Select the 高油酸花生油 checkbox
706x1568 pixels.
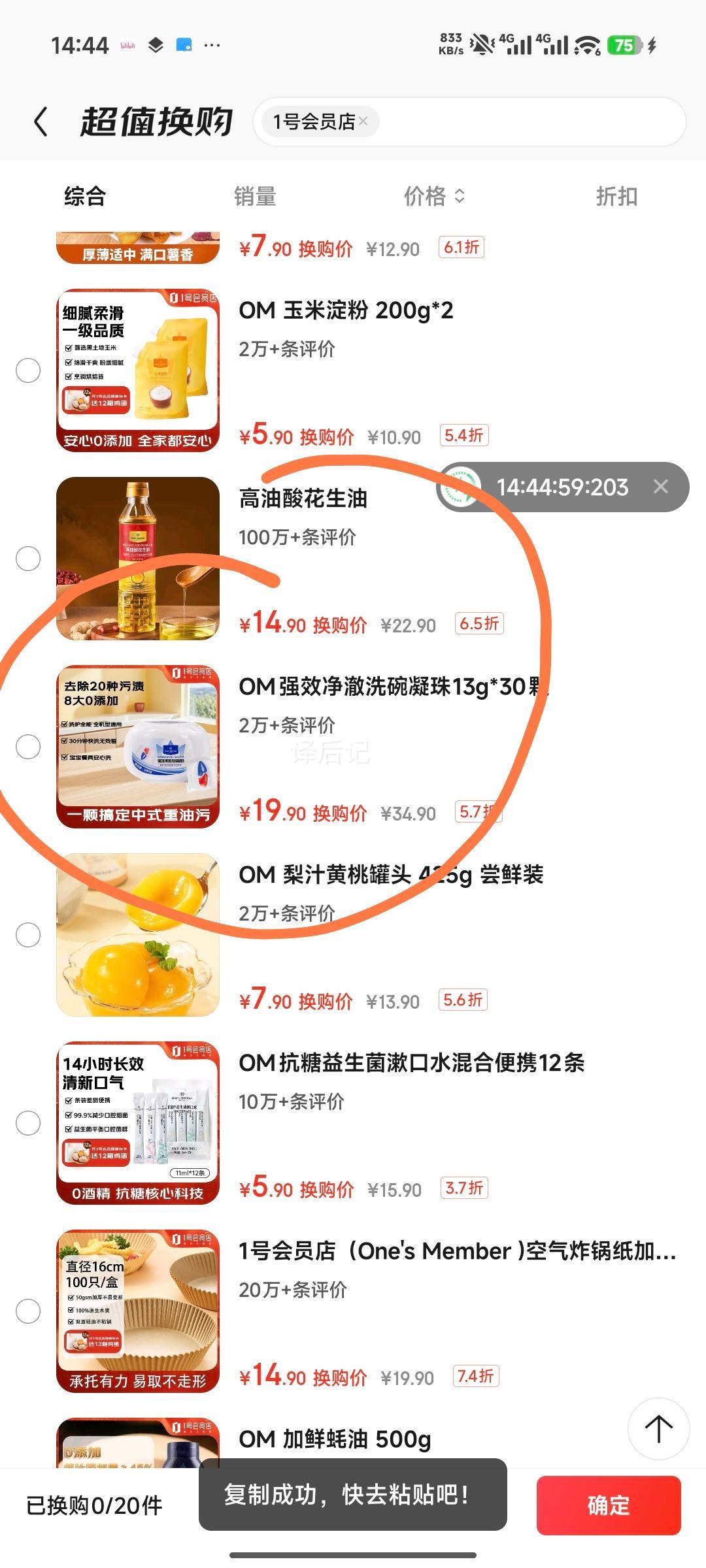28,559
